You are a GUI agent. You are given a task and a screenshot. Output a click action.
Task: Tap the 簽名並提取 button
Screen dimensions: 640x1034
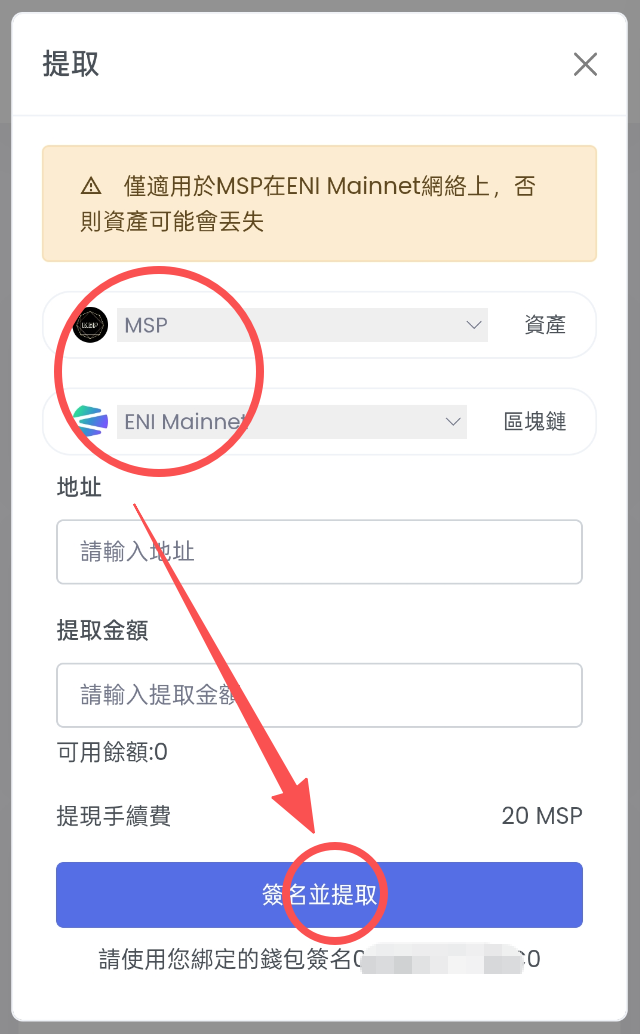click(x=319, y=895)
